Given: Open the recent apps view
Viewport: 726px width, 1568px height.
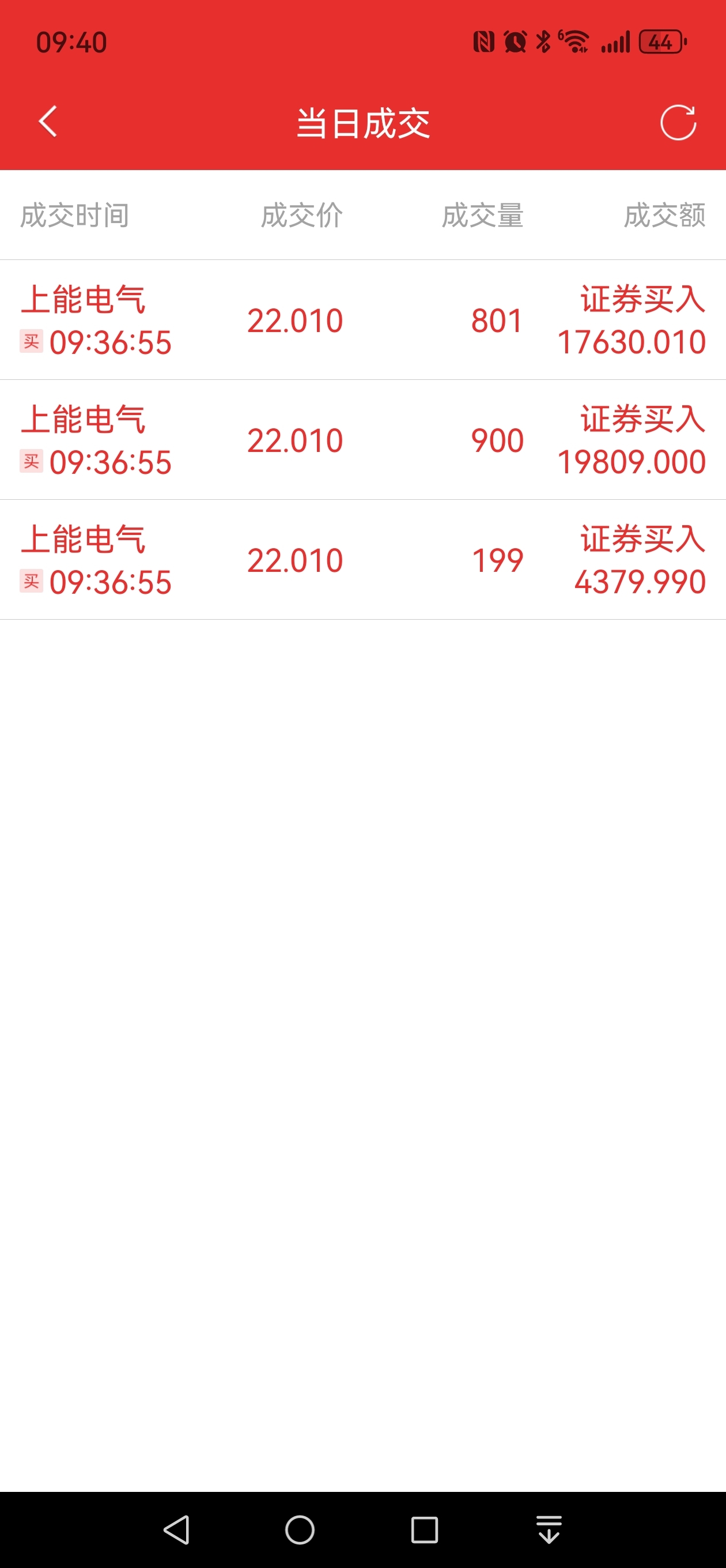Looking at the screenshot, I should coord(425,1529).
